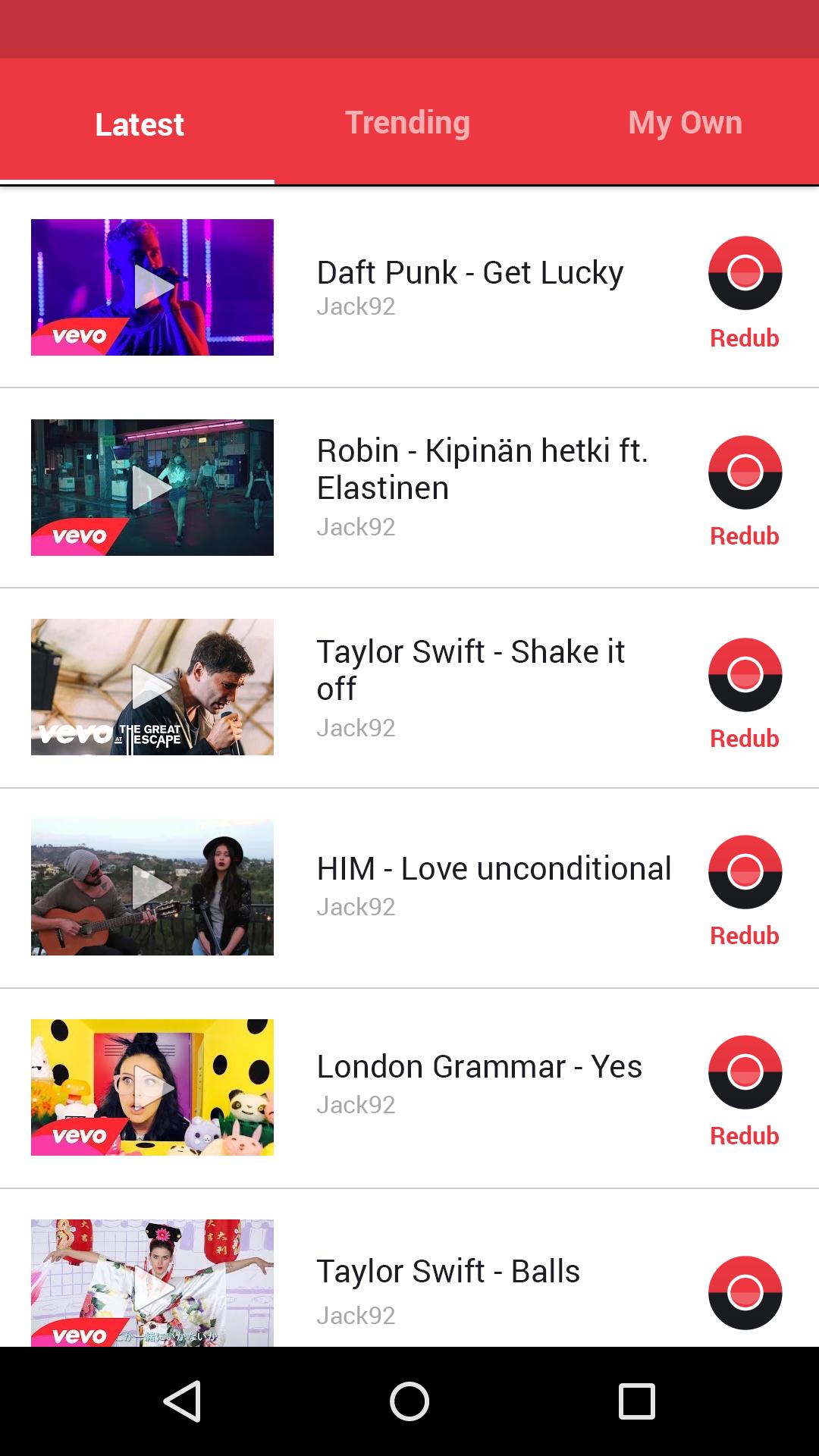This screenshot has width=819, height=1456.
Task: Open the My Own tab
Action: tap(685, 123)
